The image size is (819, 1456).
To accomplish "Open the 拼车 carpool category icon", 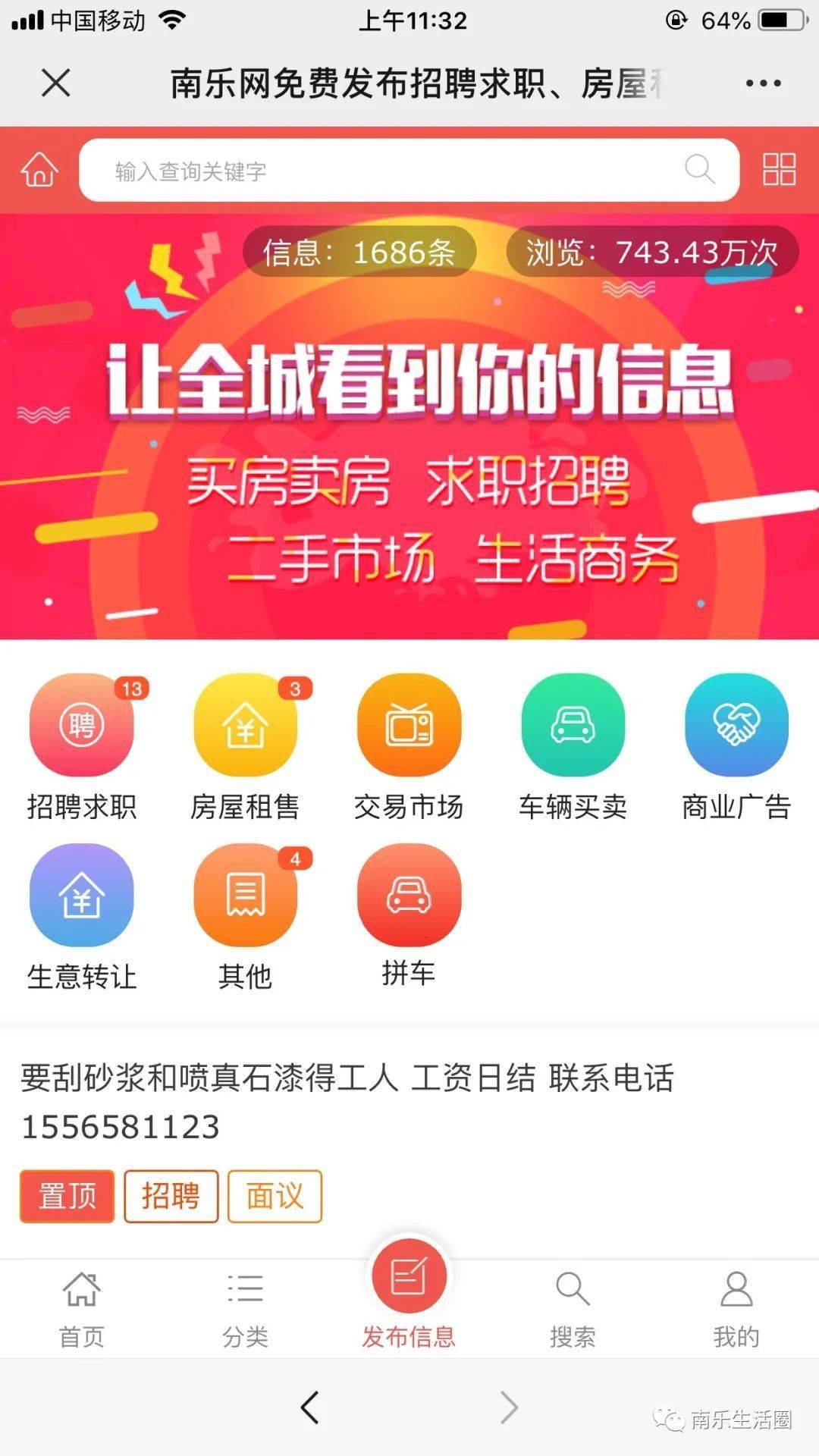I will [x=409, y=895].
